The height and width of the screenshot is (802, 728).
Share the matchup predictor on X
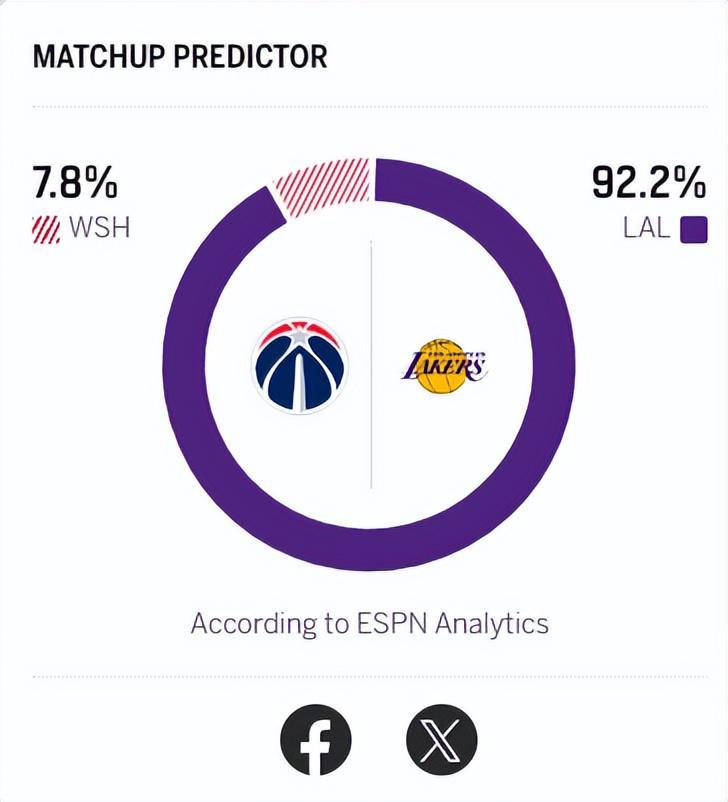point(441,742)
